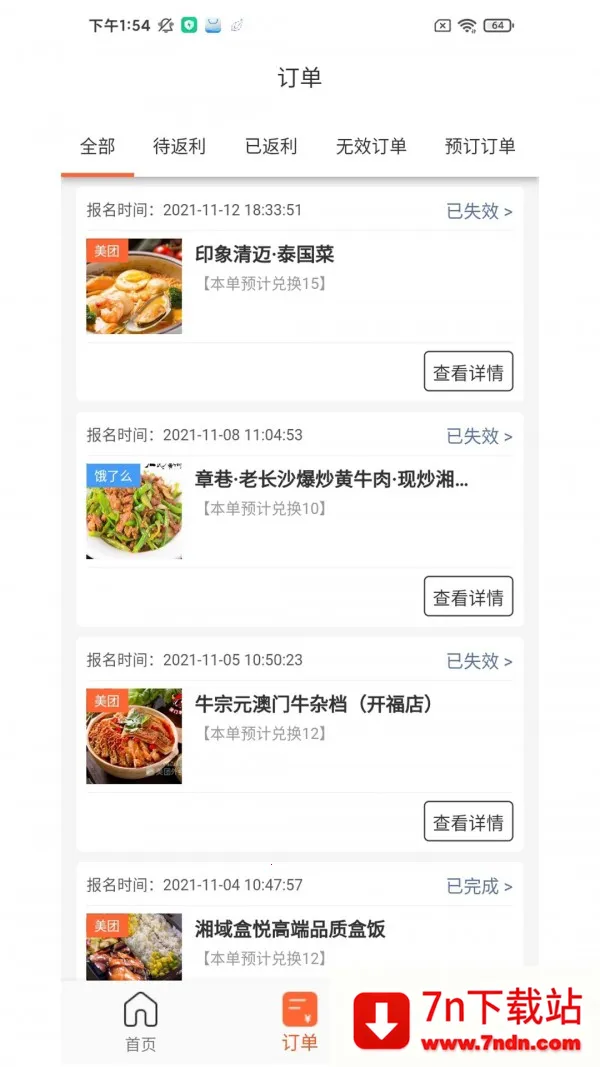Show the 无效订单 tab
The height and width of the screenshot is (1067, 600).
371,146
